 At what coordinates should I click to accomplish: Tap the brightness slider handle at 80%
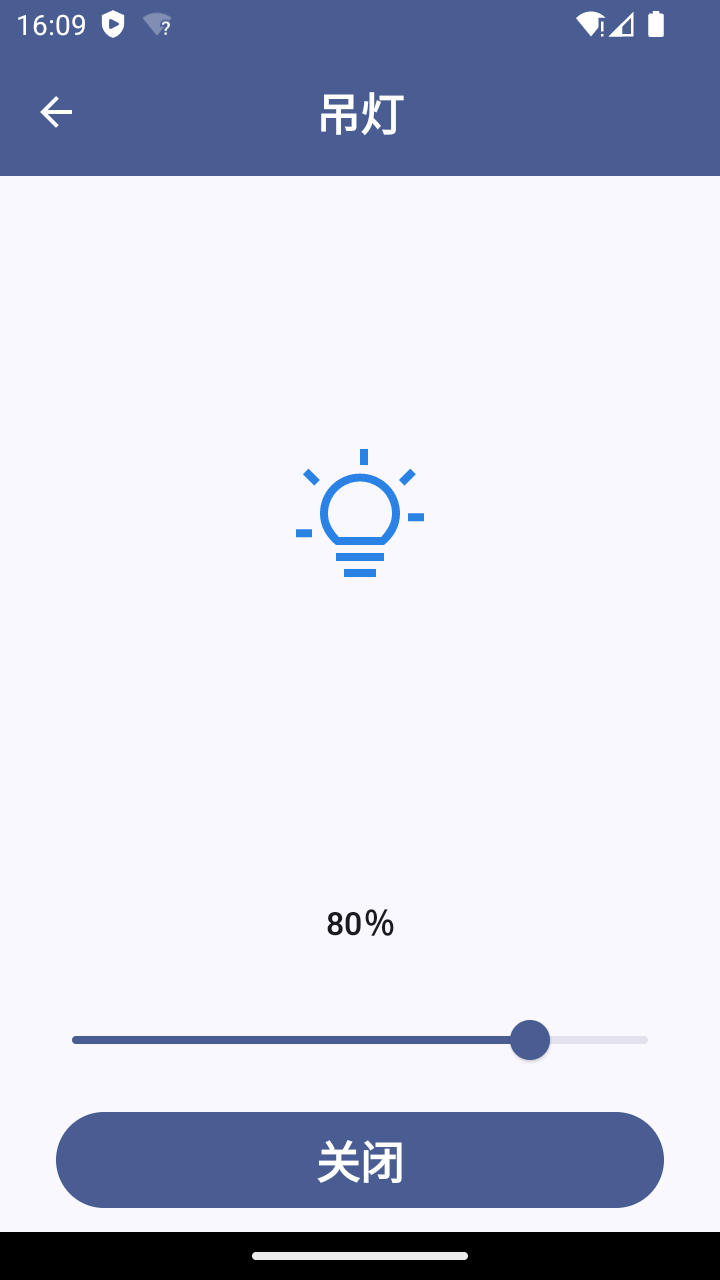click(x=530, y=1040)
